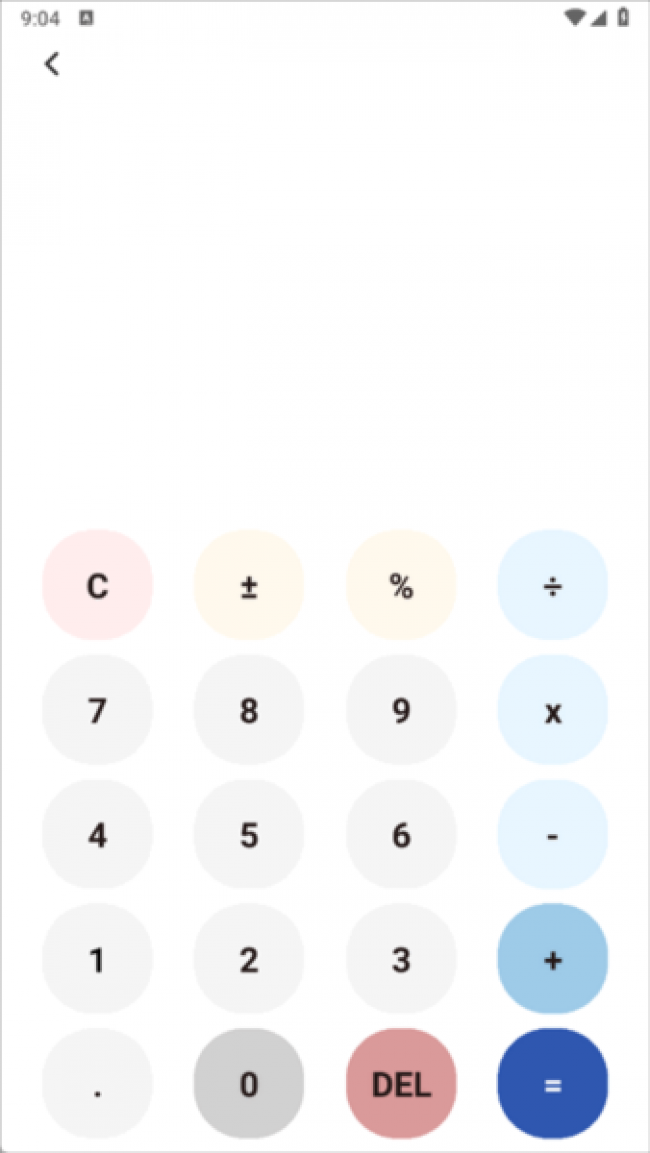Calculate the result with the equals key

(x=553, y=1083)
